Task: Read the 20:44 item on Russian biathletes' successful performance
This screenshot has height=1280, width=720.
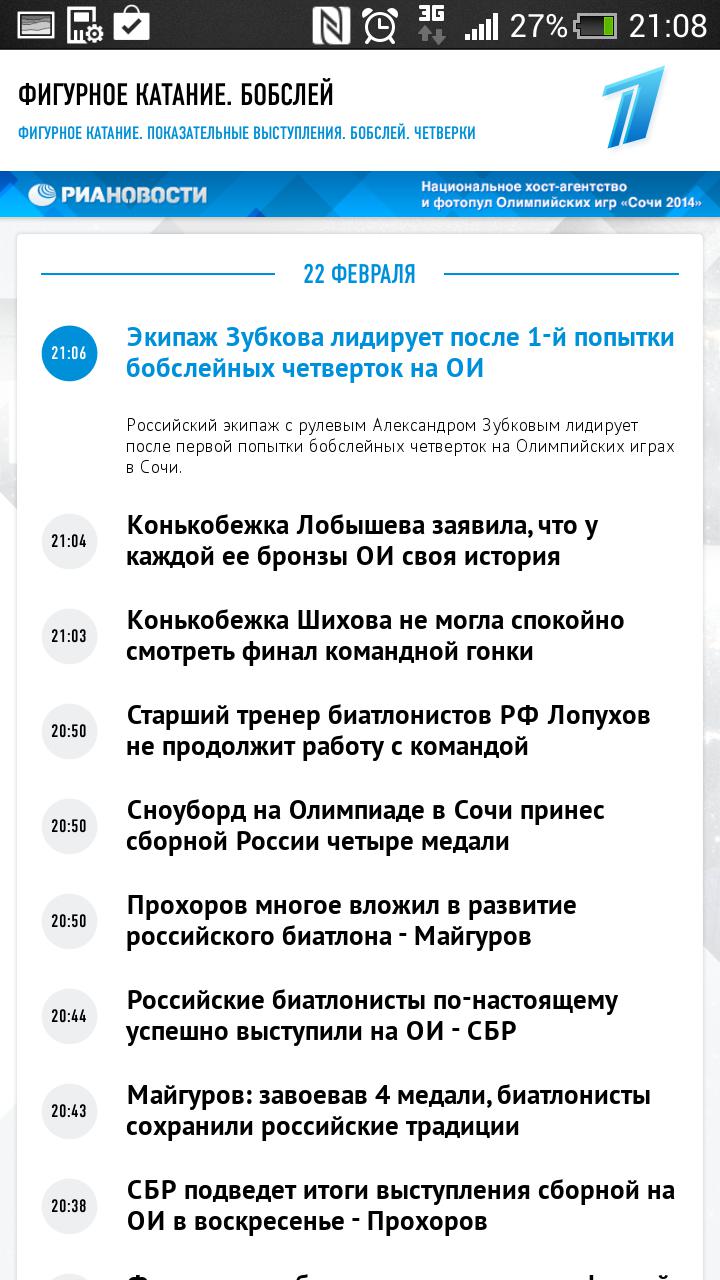Action: (x=372, y=1016)
